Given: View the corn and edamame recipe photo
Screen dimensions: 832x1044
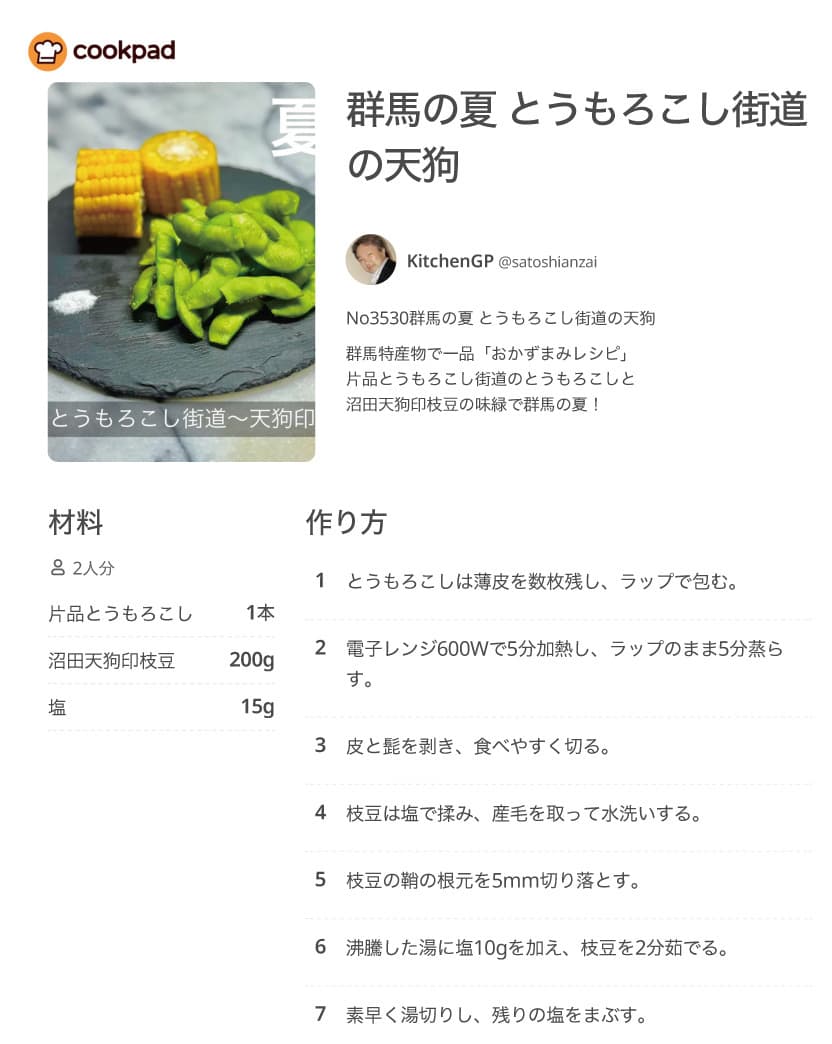Looking at the screenshot, I should (181, 271).
